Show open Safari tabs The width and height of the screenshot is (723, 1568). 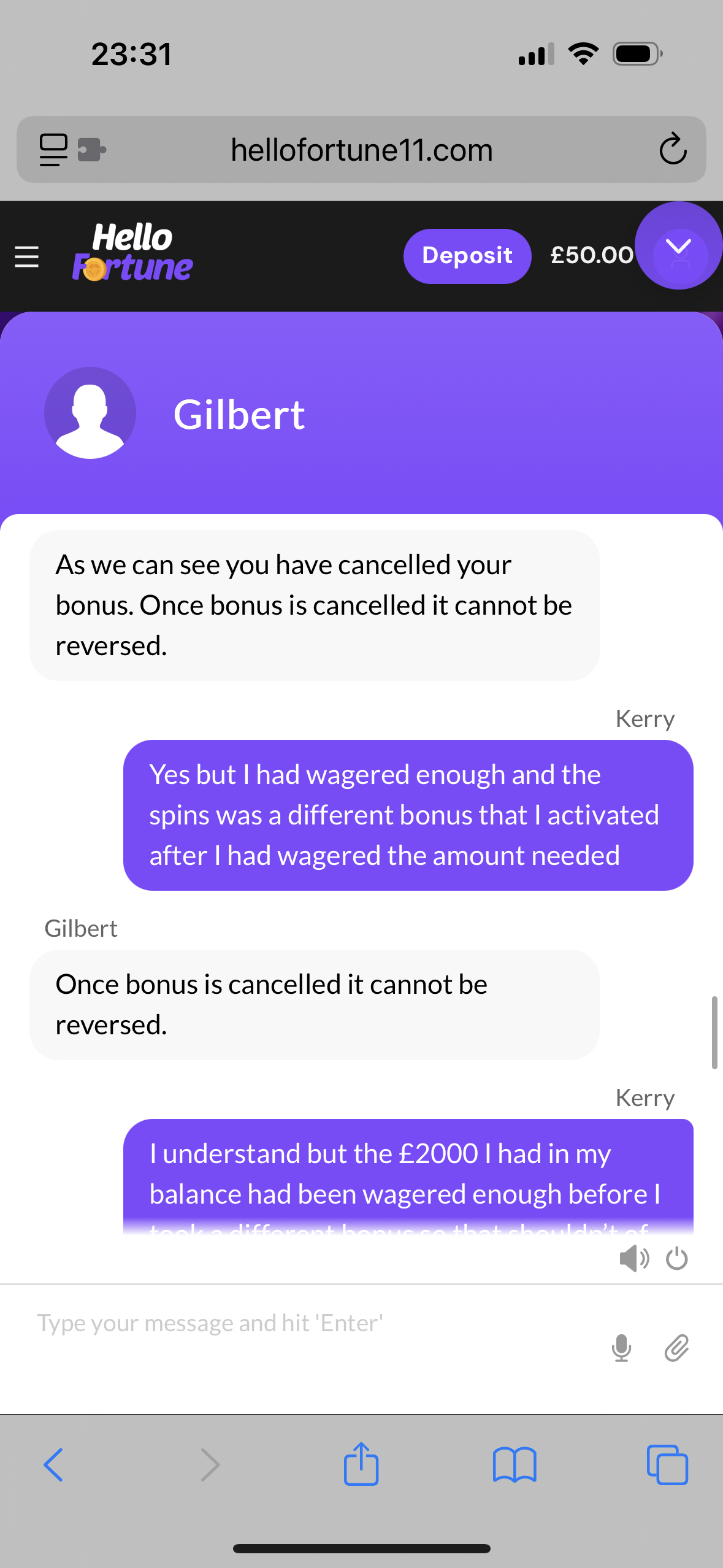point(667,1465)
